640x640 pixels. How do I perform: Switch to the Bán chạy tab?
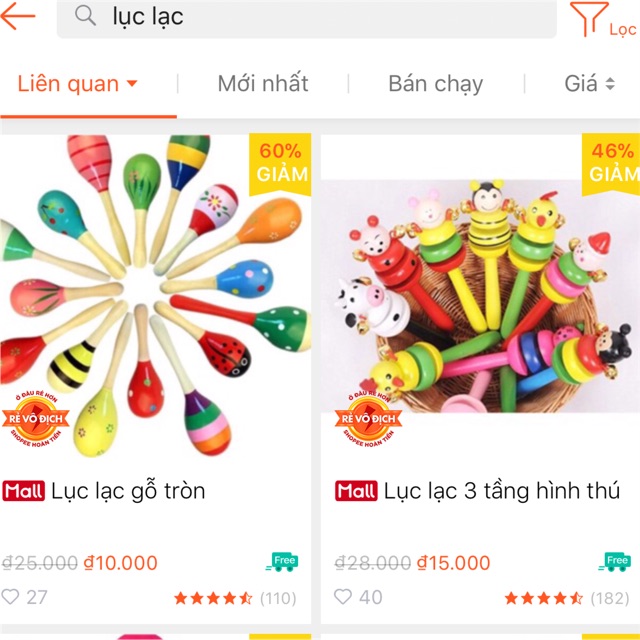tap(436, 84)
